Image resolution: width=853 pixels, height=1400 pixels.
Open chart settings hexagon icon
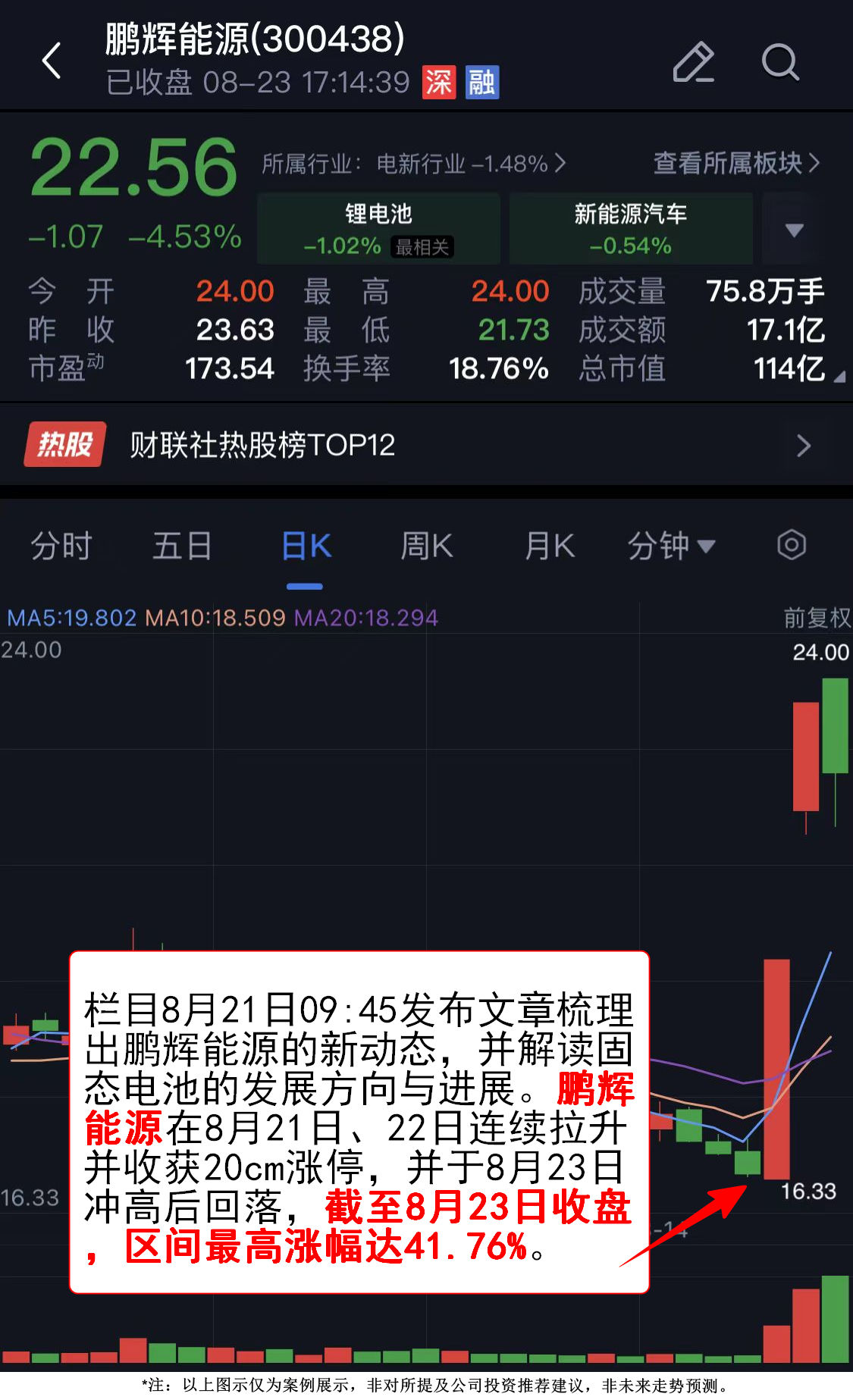point(791,545)
